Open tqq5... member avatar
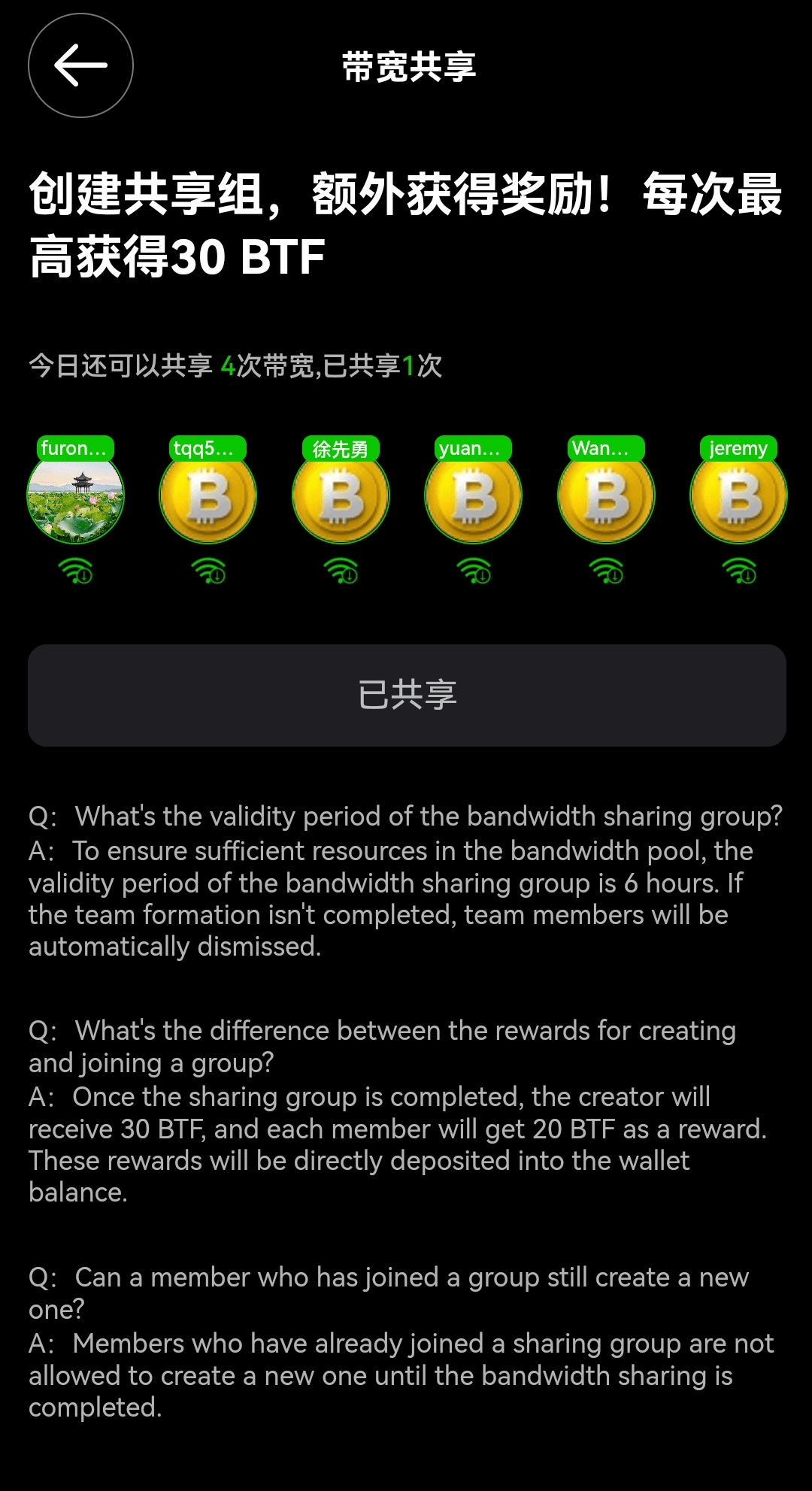The width and height of the screenshot is (812, 1491). coord(208,496)
